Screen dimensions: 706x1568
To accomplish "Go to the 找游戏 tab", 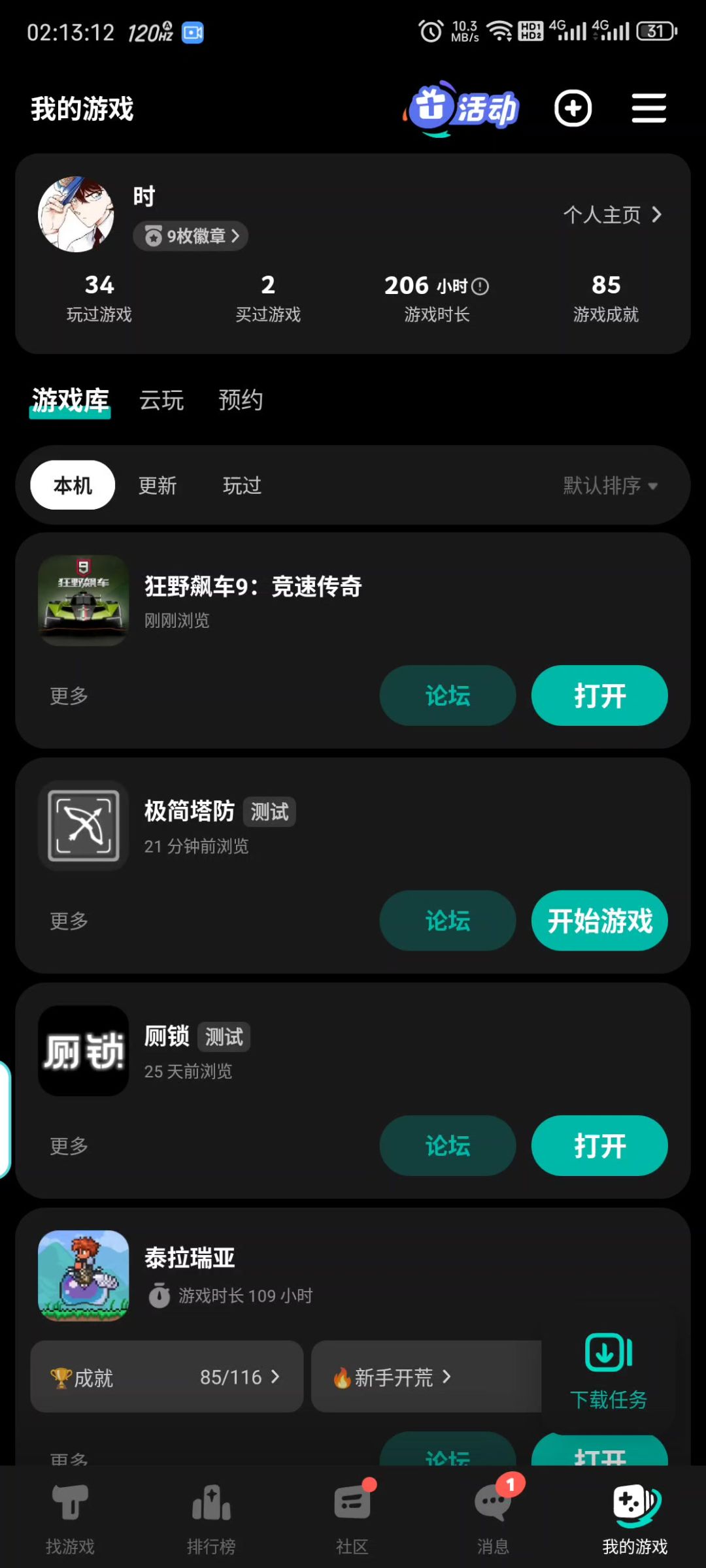I will tap(70, 1516).
